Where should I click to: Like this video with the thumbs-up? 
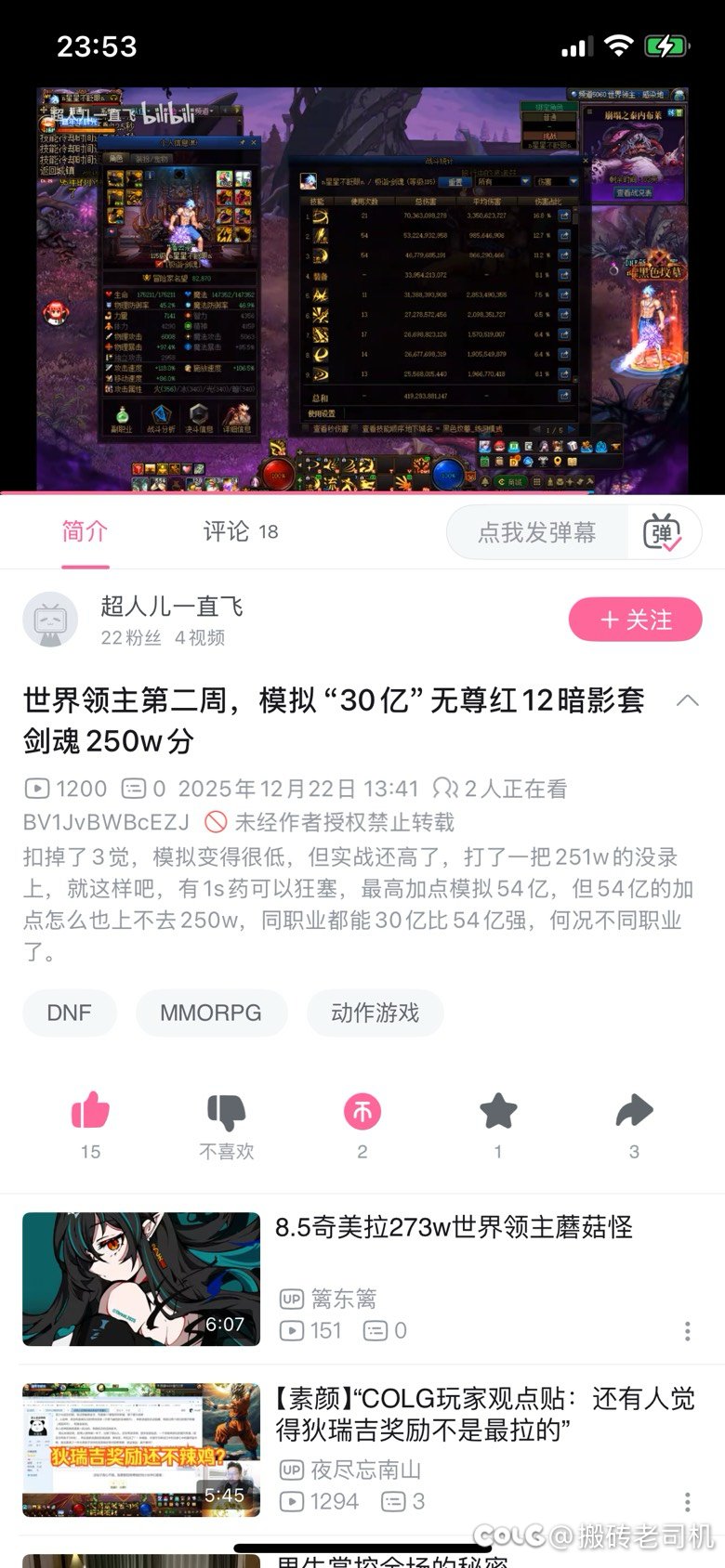point(90,1112)
